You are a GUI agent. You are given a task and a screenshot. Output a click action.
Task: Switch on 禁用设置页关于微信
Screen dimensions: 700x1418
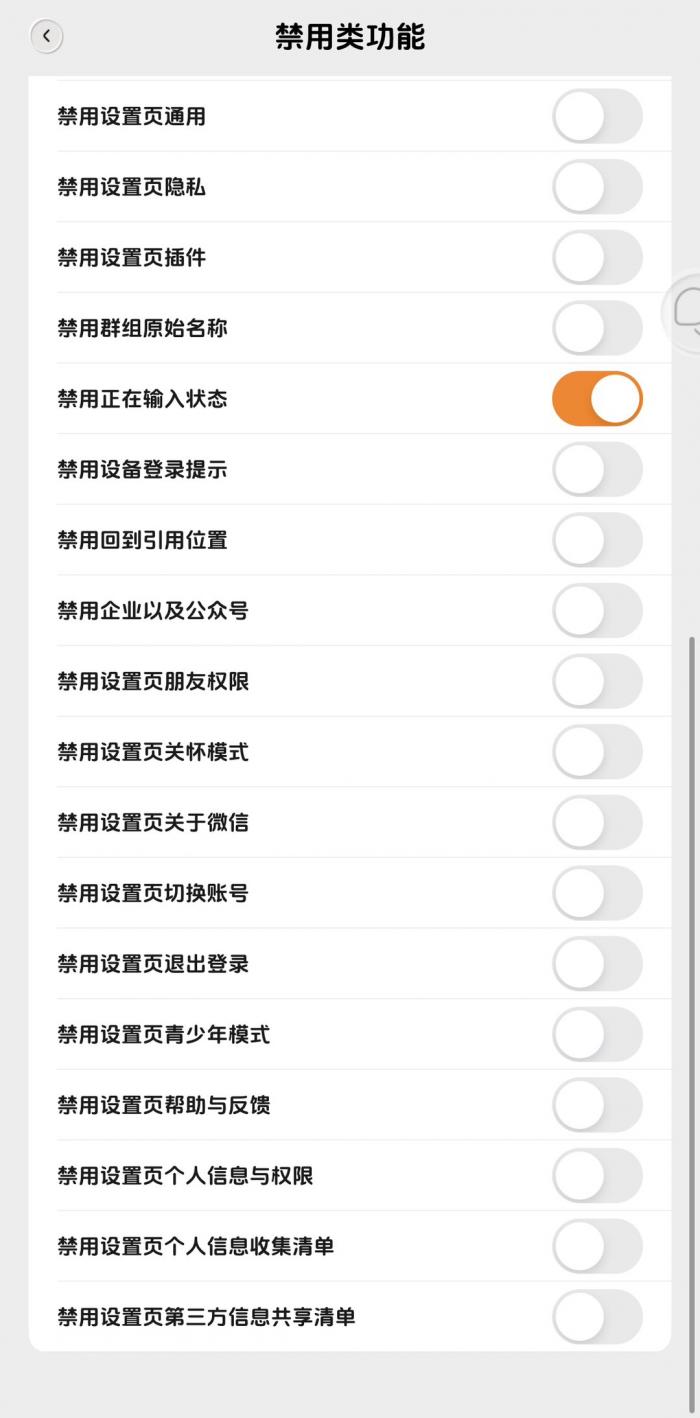597,823
